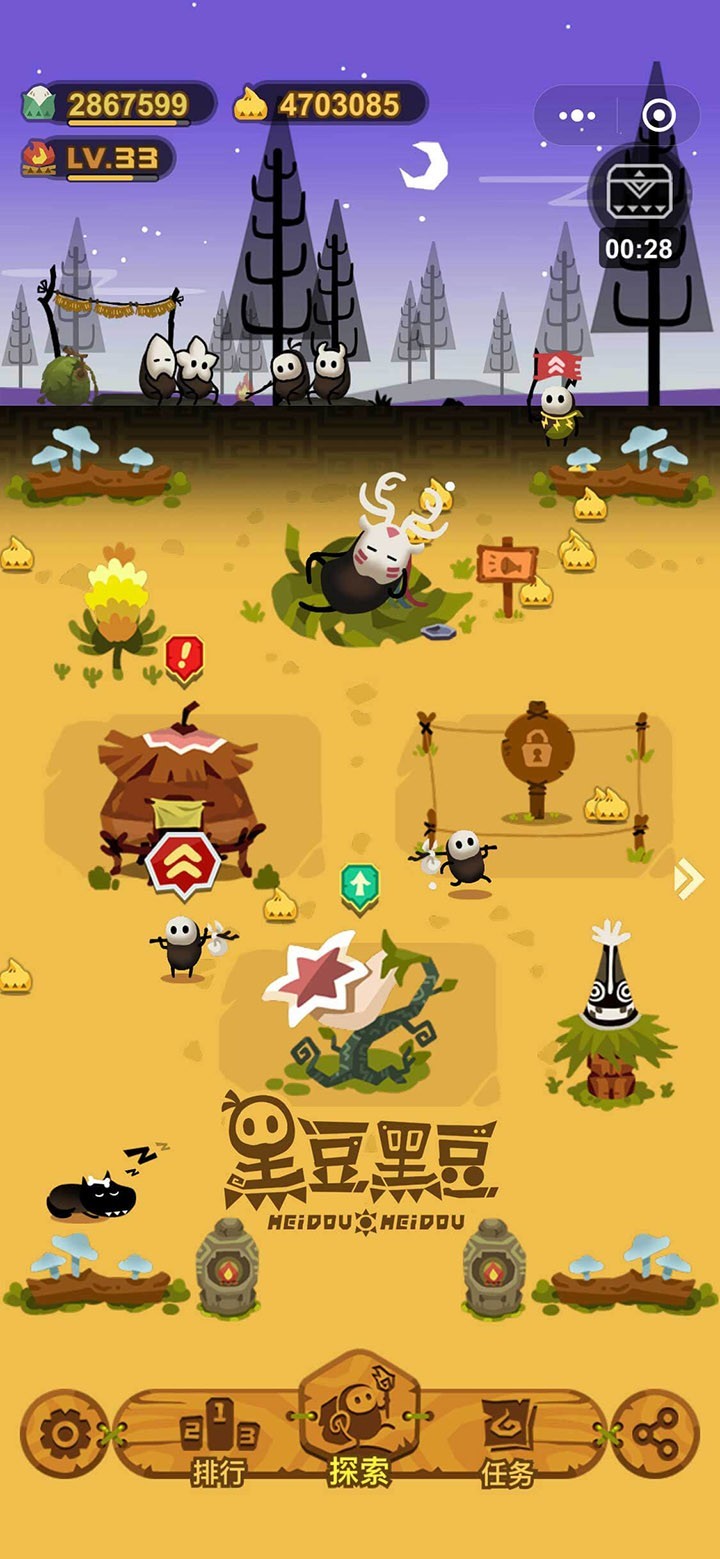
Task: Open the settings gear button
Action: [63, 1434]
